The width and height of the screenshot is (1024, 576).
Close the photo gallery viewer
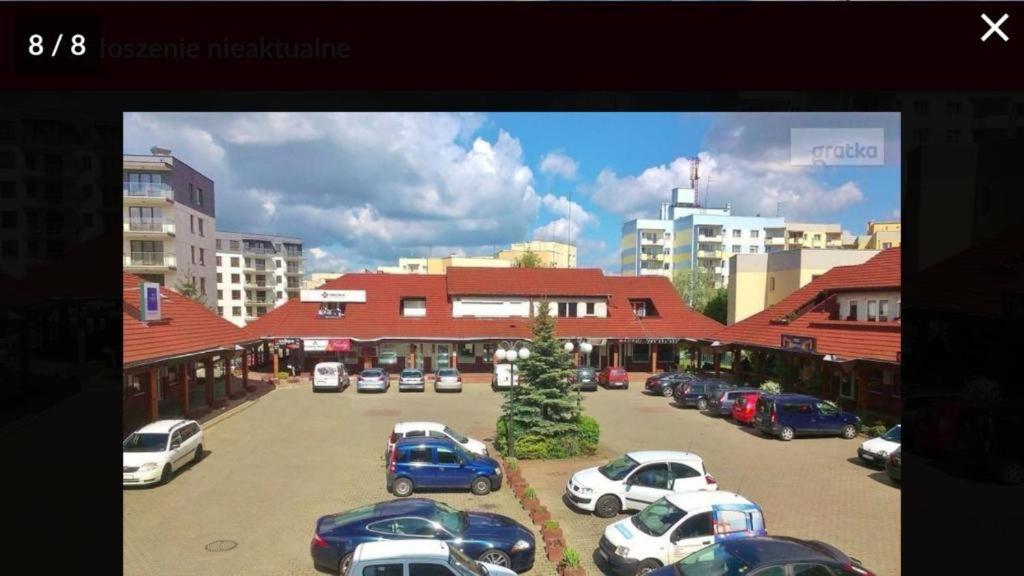point(994,27)
